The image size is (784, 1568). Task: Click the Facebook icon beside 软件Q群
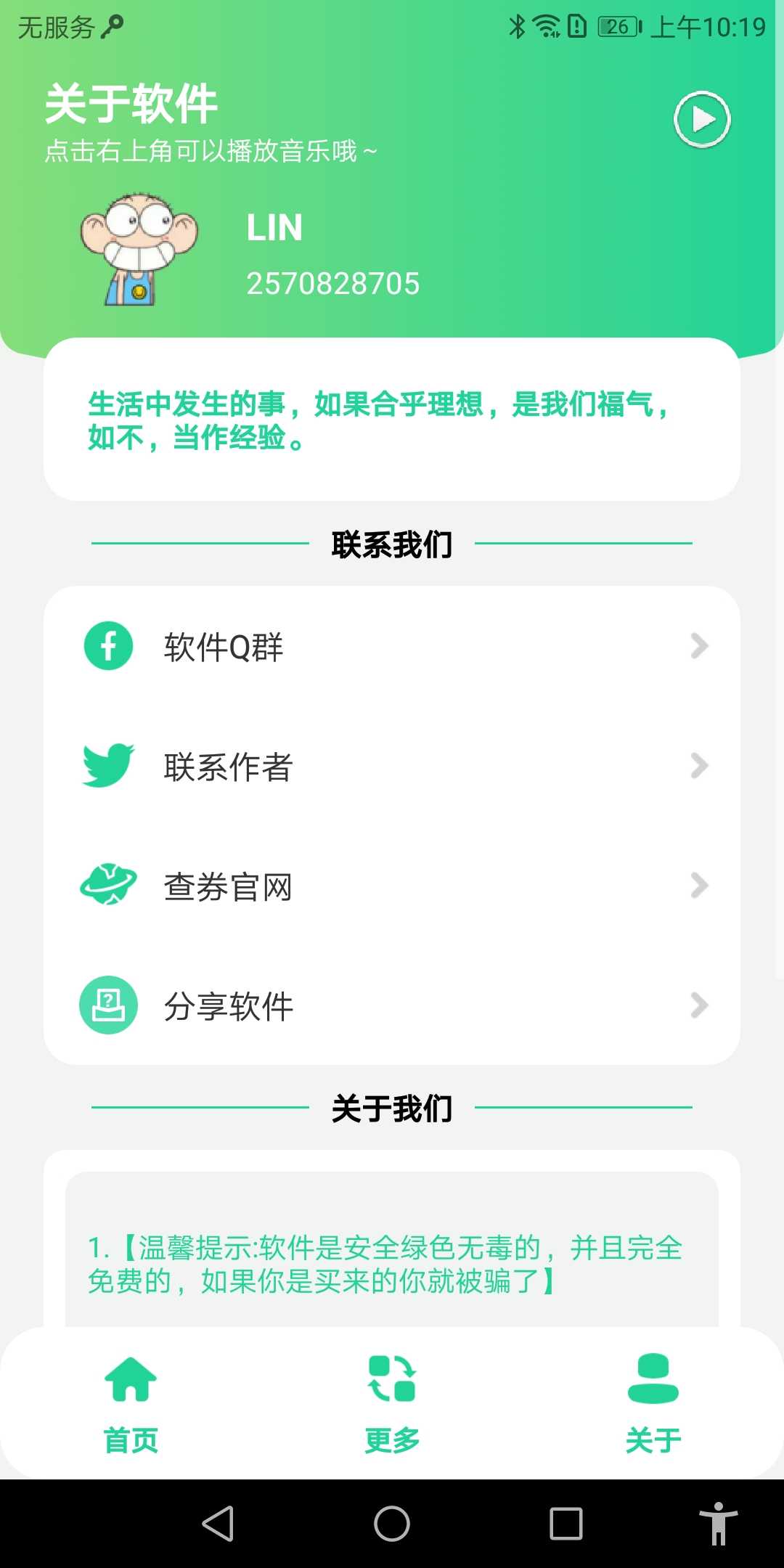107,645
